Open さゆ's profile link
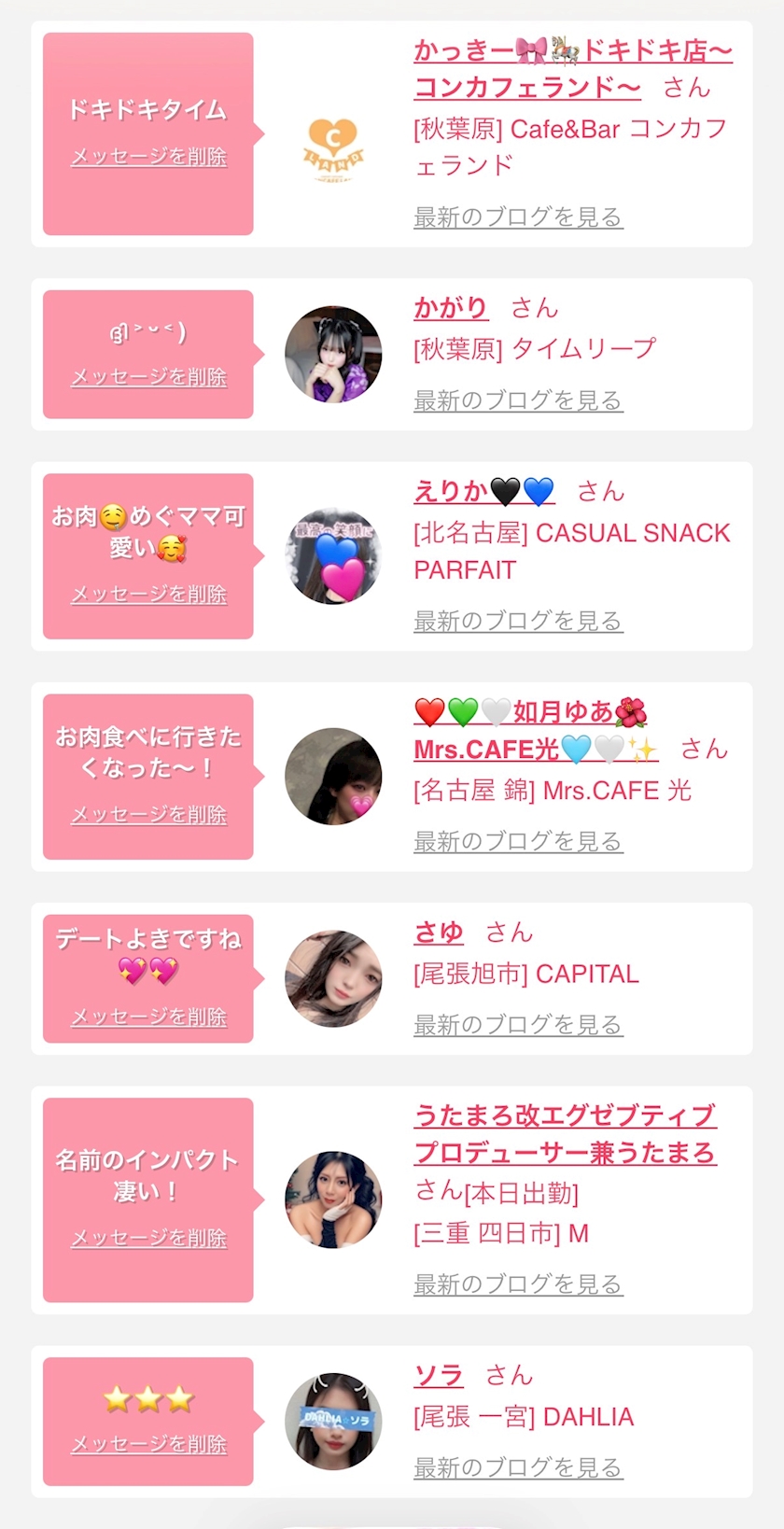The image size is (784, 1529). pos(439,932)
